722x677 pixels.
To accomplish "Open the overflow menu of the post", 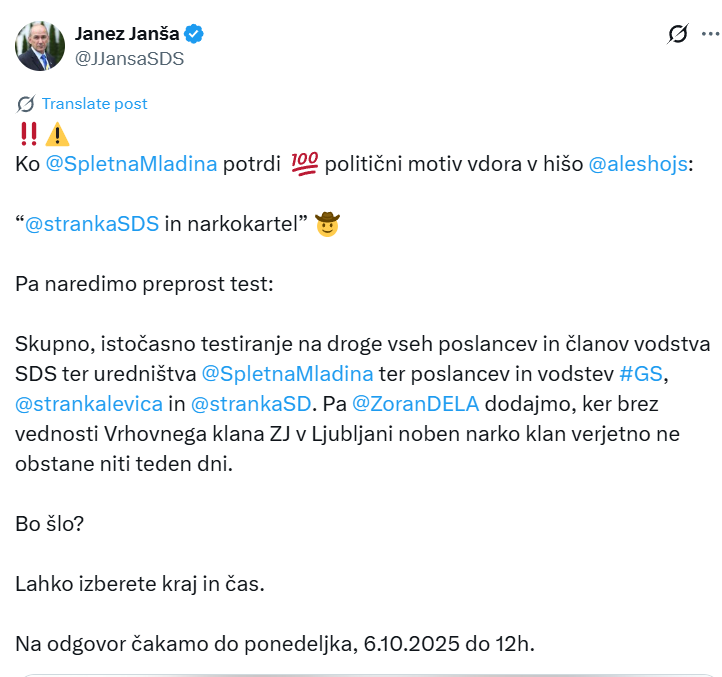I will point(710,34).
